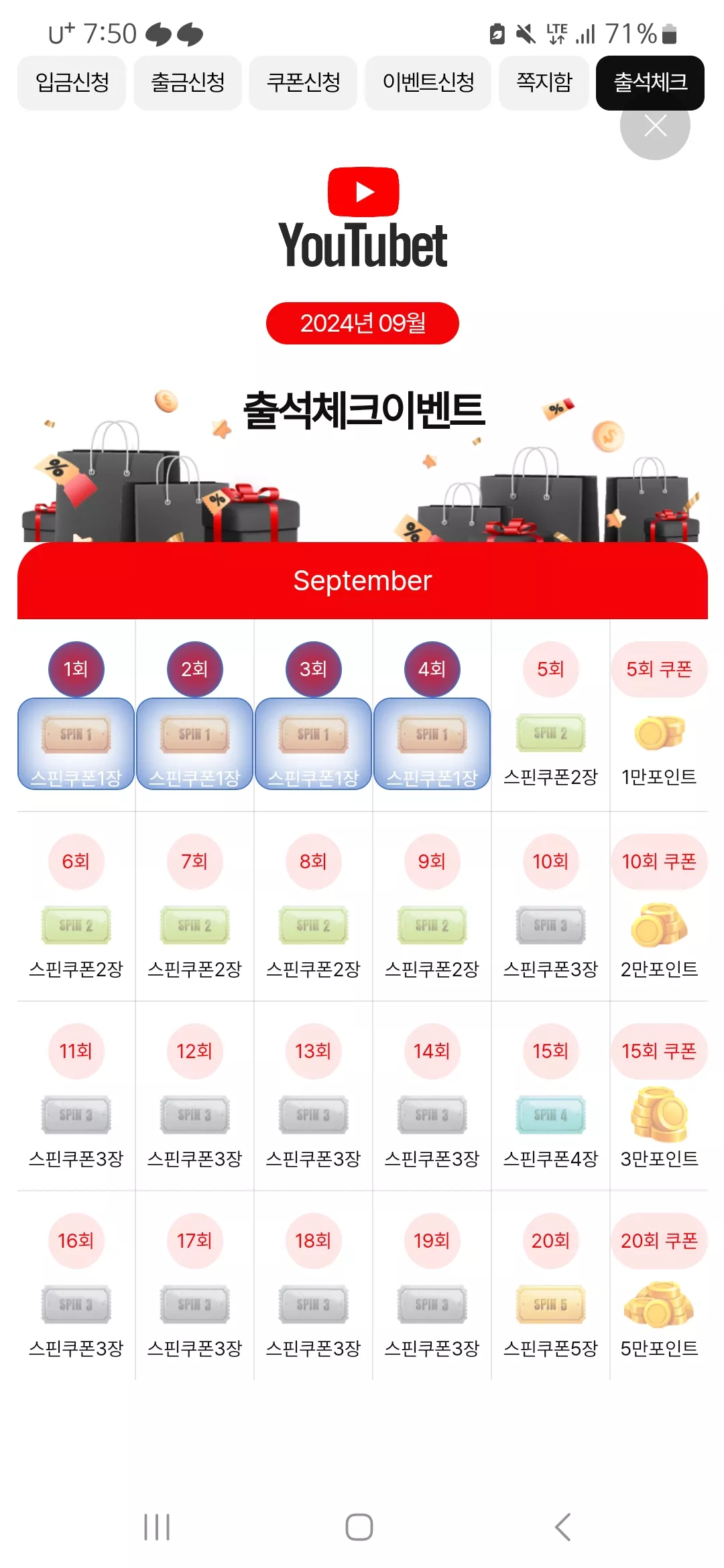The image size is (724, 1568).
Task: Open the 출금신청 withdrawal request tab
Action: pyautogui.click(x=188, y=82)
